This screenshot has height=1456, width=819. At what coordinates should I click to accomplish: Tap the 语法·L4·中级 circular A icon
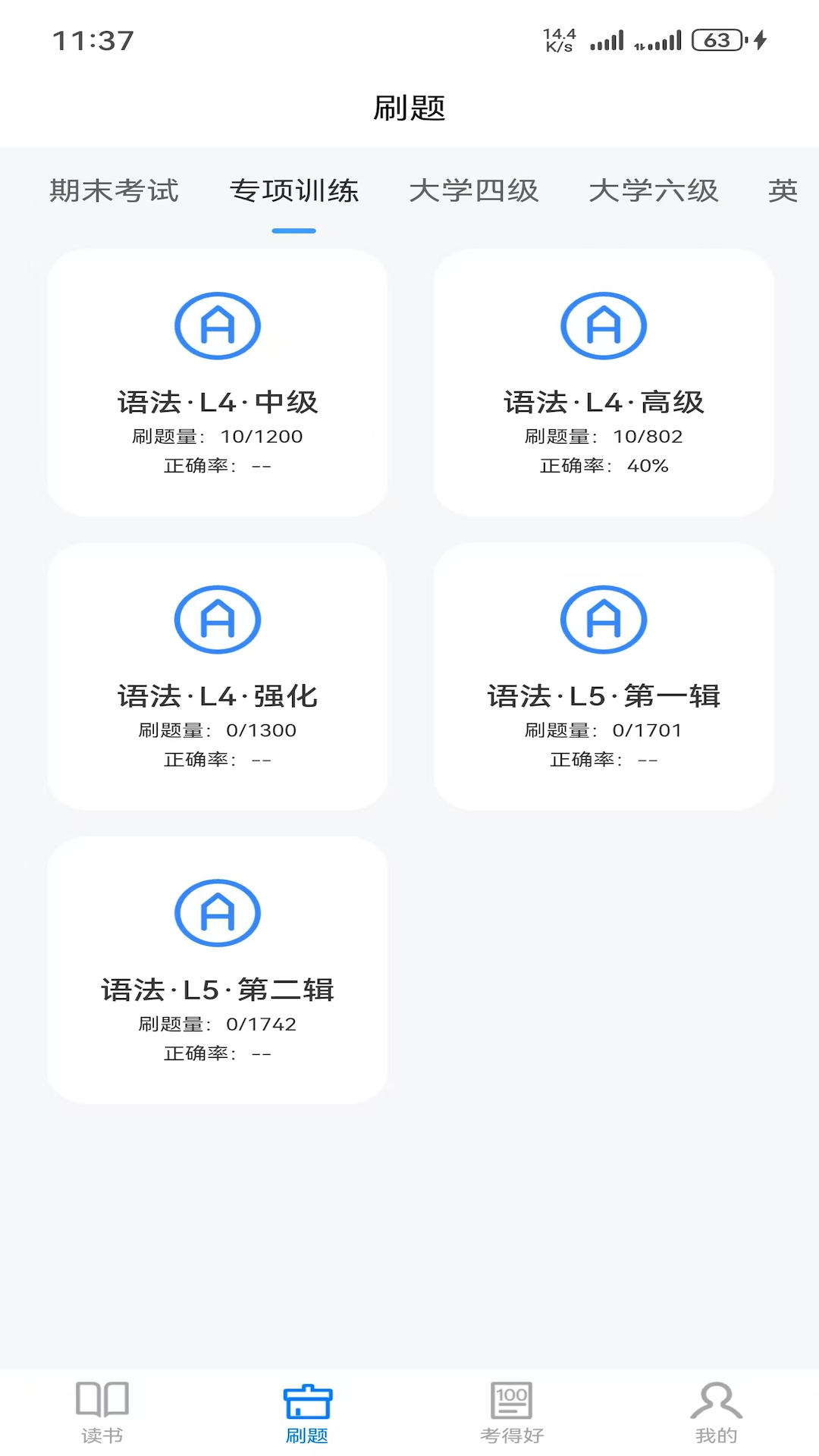tap(217, 326)
